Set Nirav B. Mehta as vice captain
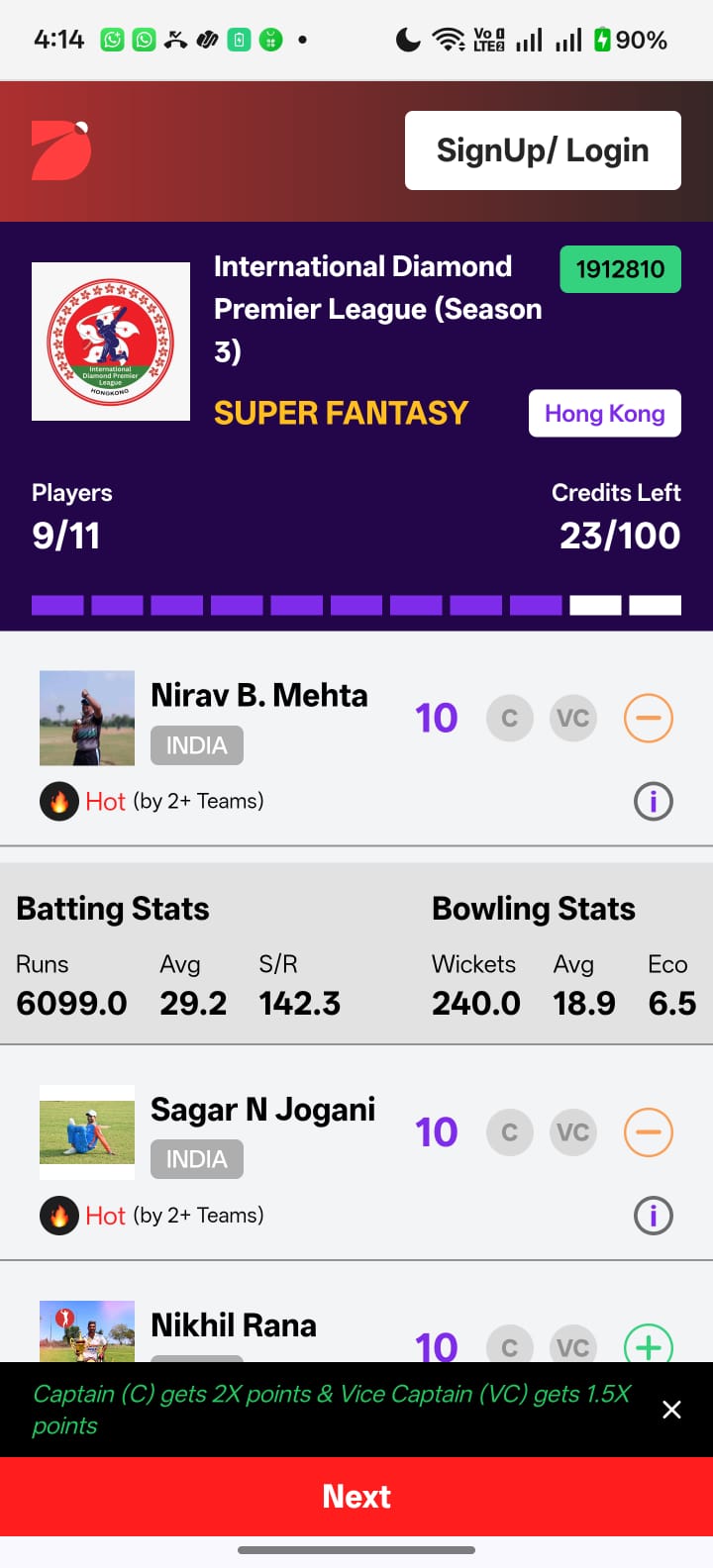Screen dimensions: 713x1568 (x=573, y=719)
